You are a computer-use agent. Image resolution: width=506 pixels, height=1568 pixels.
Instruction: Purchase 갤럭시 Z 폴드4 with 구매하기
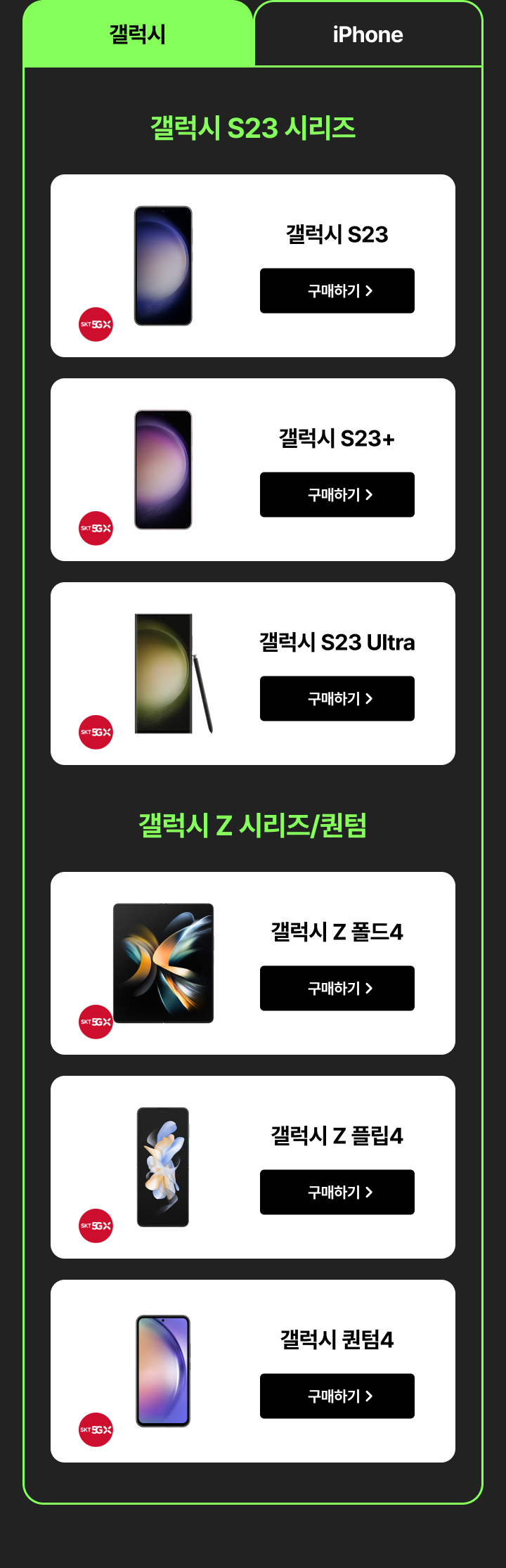pyautogui.click(x=337, y=988)
